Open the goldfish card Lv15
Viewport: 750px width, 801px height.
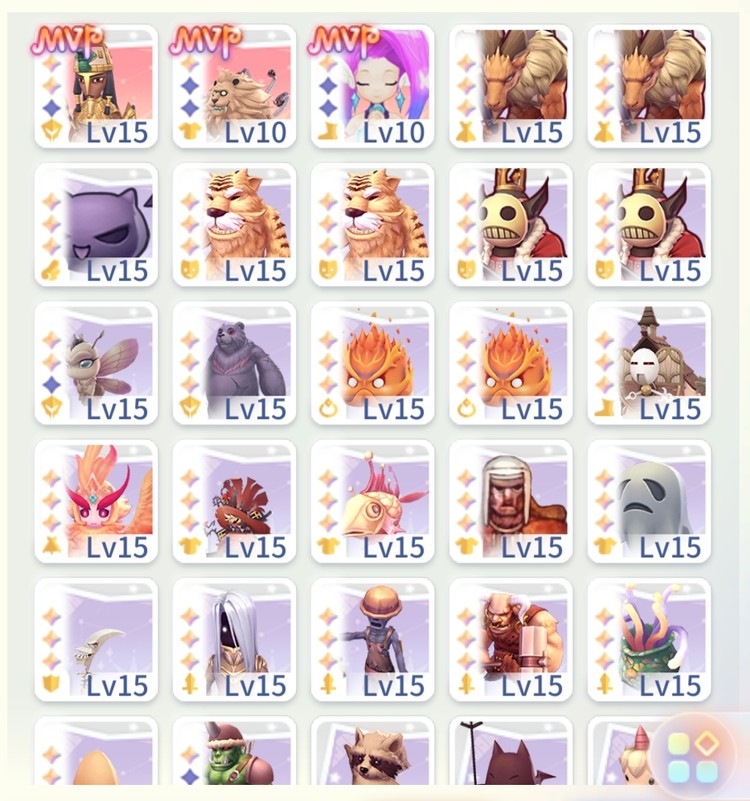coord(372,501)
